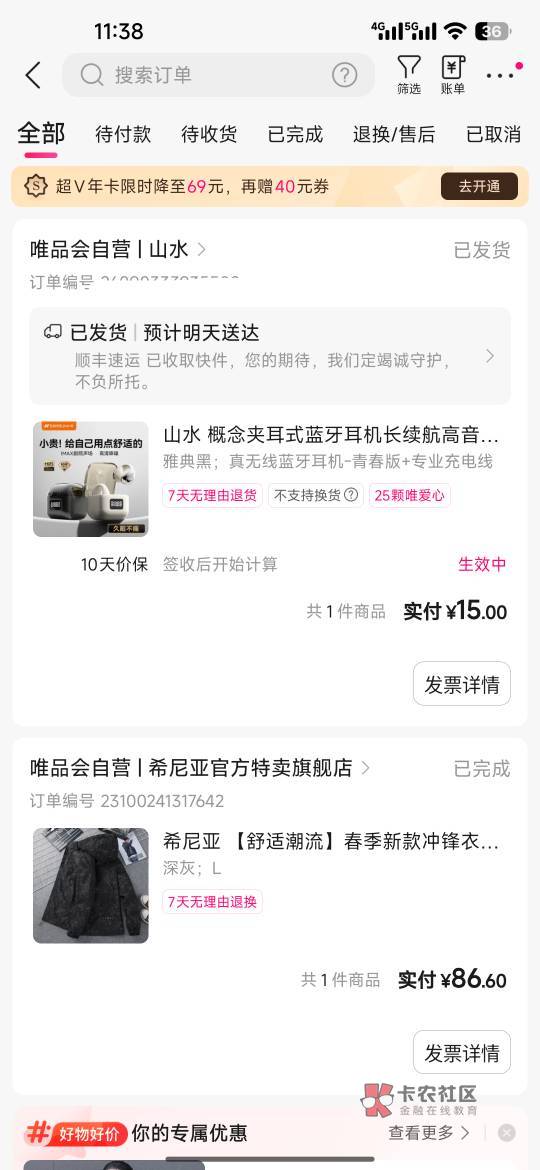
Task: Dismiss the 你的专属优惠 banner
Action: click(x=506, y=1133)
